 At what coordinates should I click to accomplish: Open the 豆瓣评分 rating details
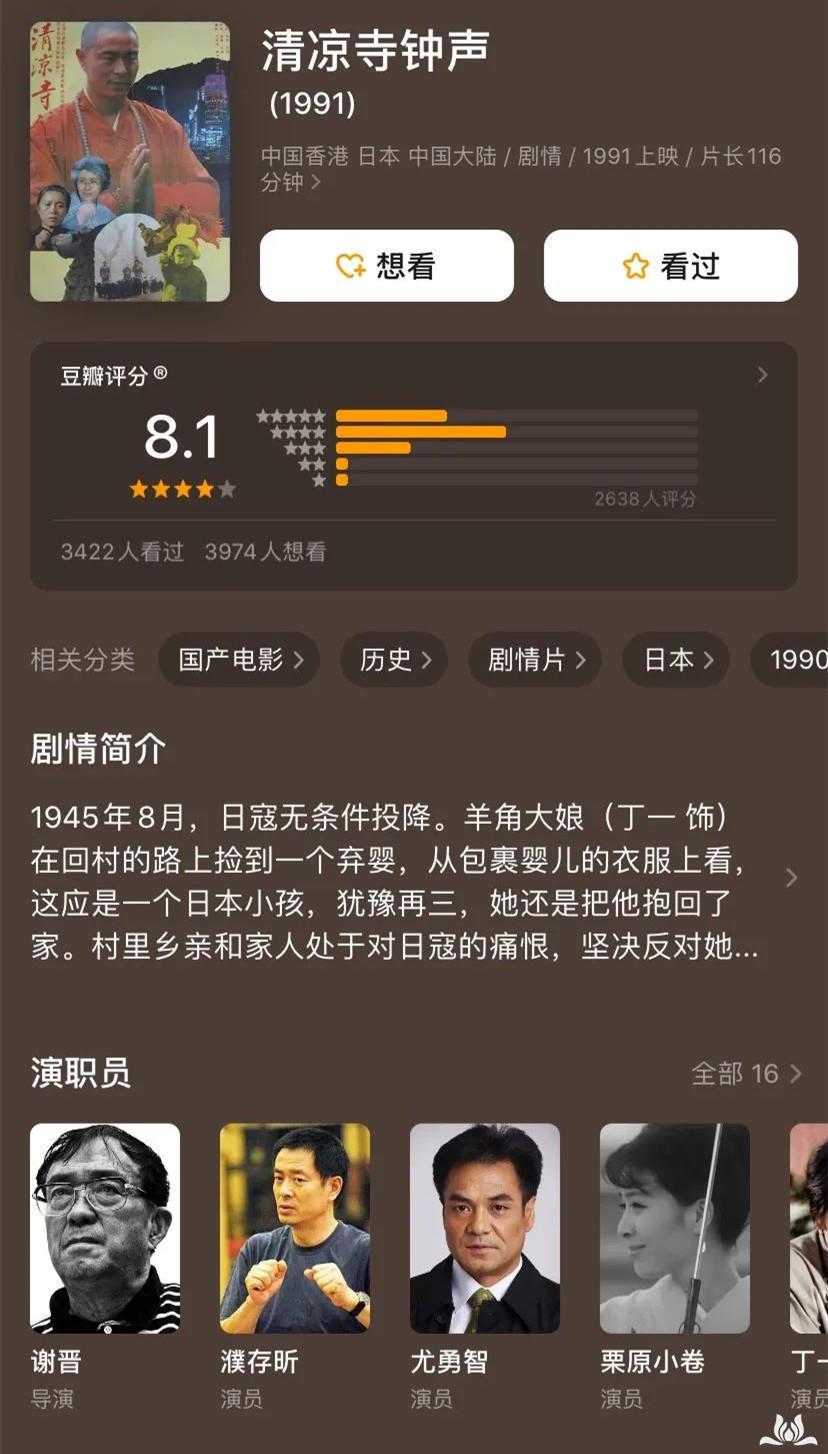pos(762,375)
